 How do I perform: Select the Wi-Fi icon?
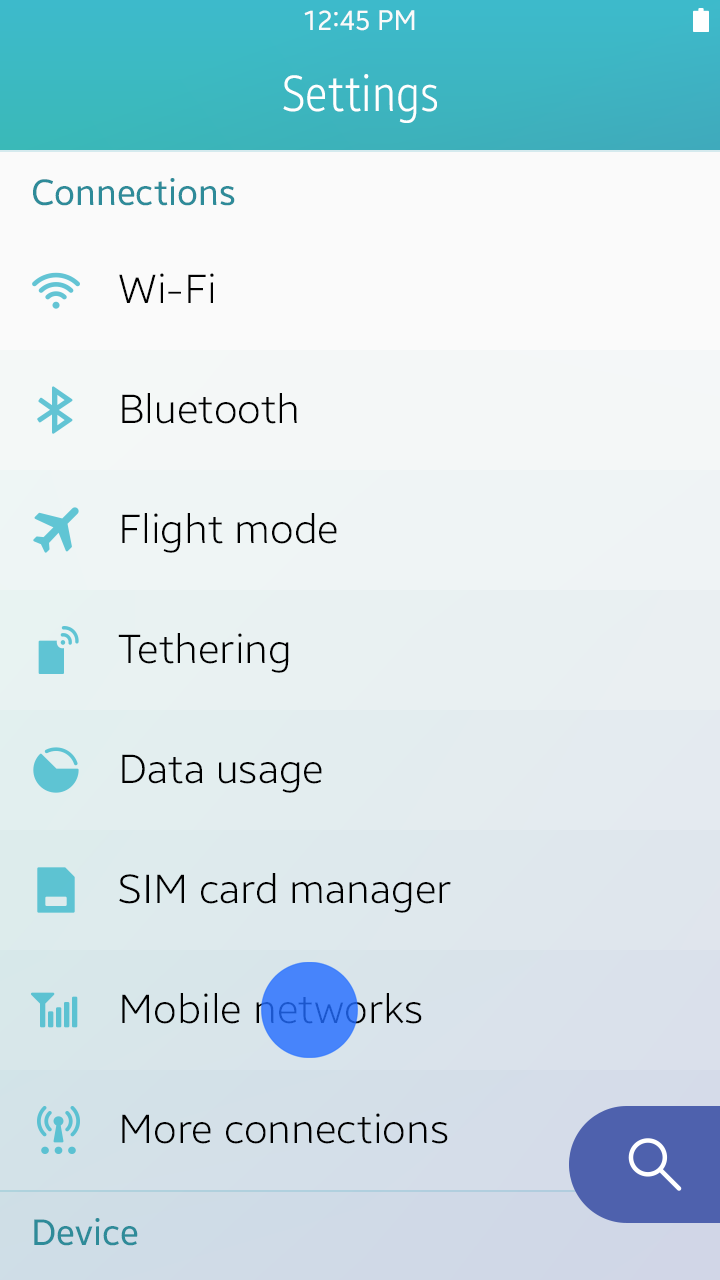(57, 289)
